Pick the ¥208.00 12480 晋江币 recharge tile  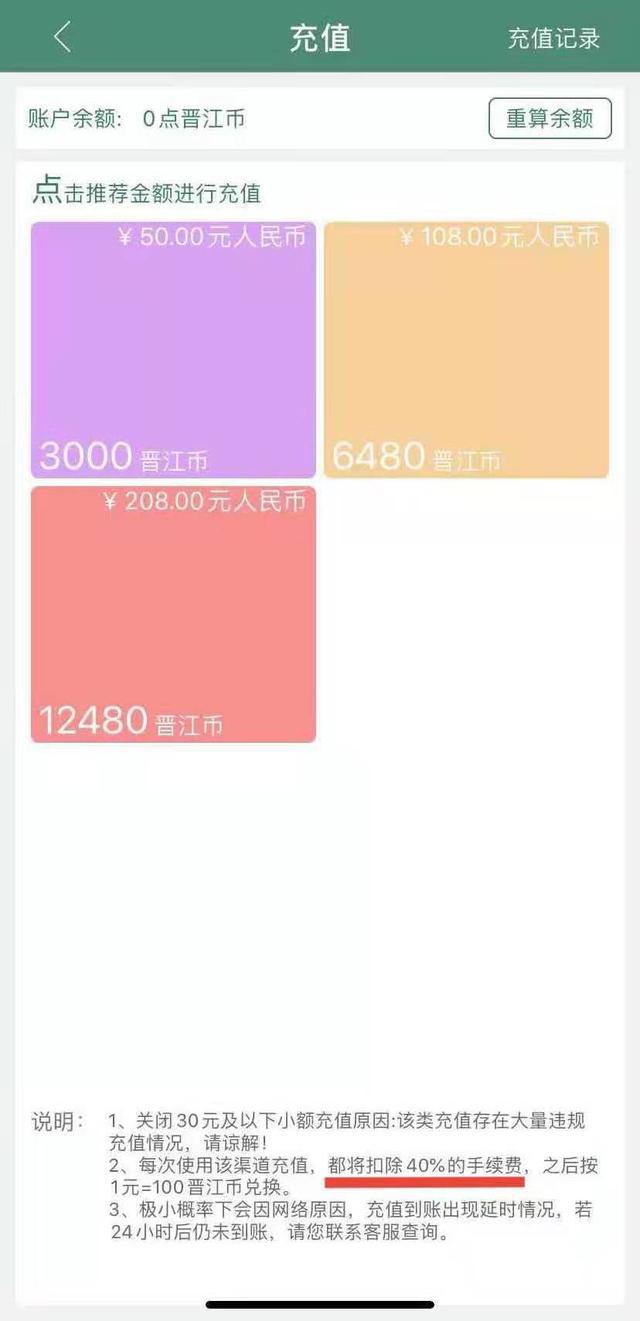(x=173, y=614)
